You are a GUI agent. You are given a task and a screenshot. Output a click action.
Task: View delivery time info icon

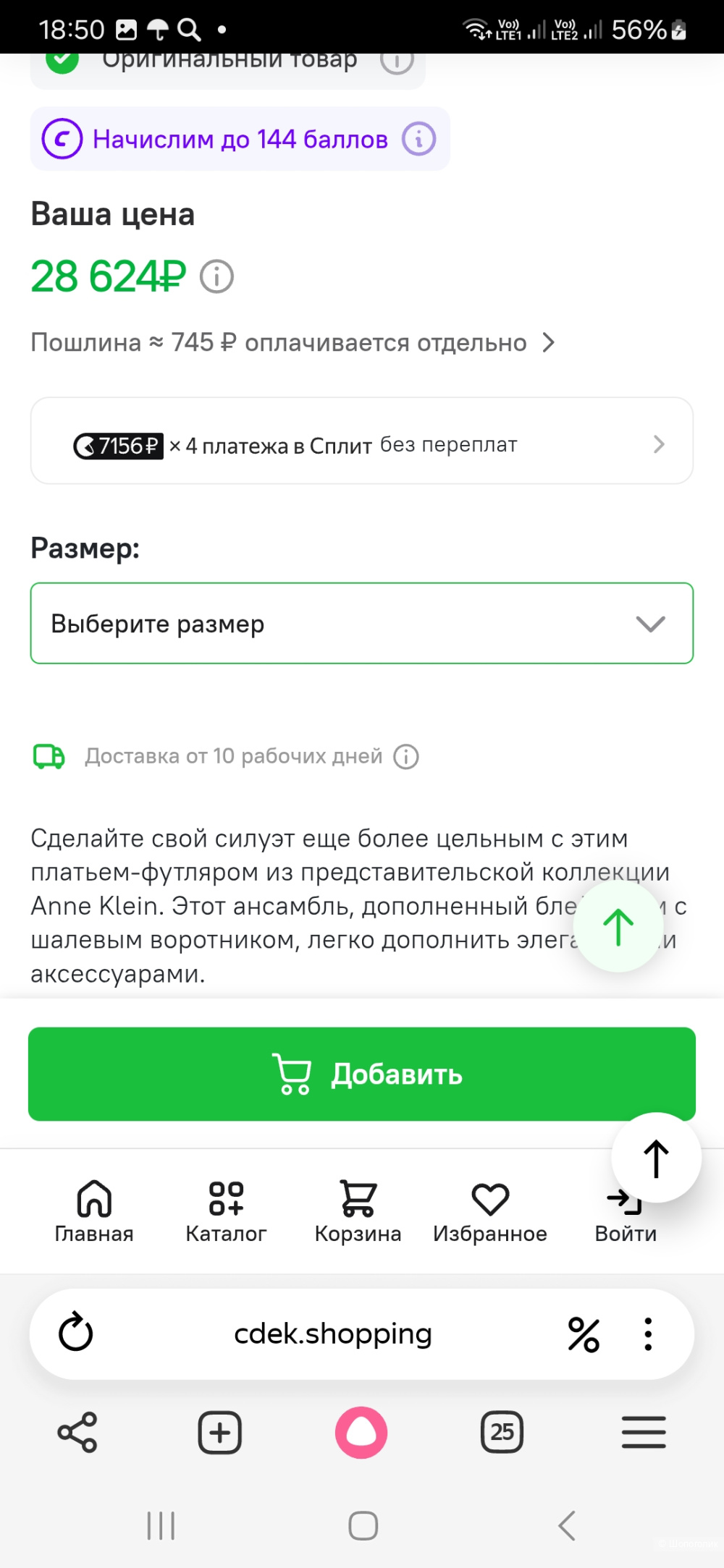406,757
